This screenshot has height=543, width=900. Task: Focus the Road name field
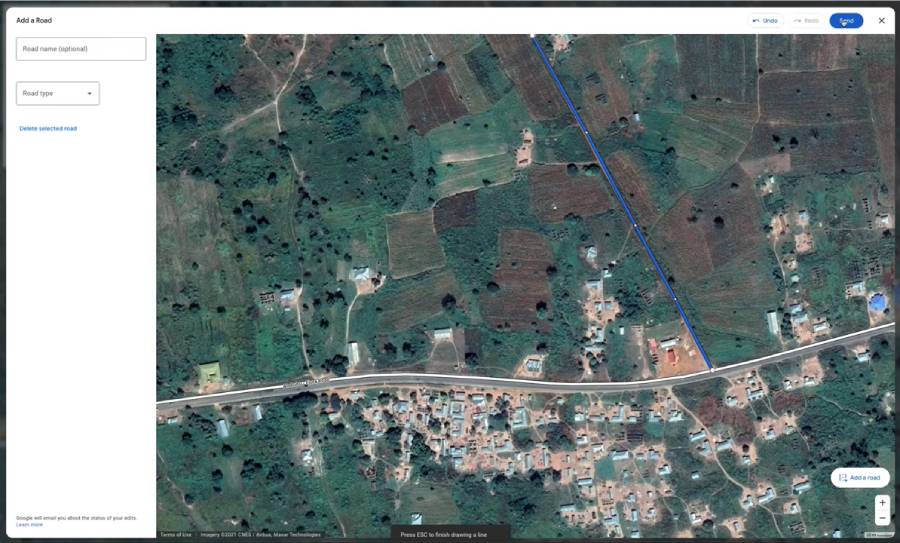click(81, 49)
